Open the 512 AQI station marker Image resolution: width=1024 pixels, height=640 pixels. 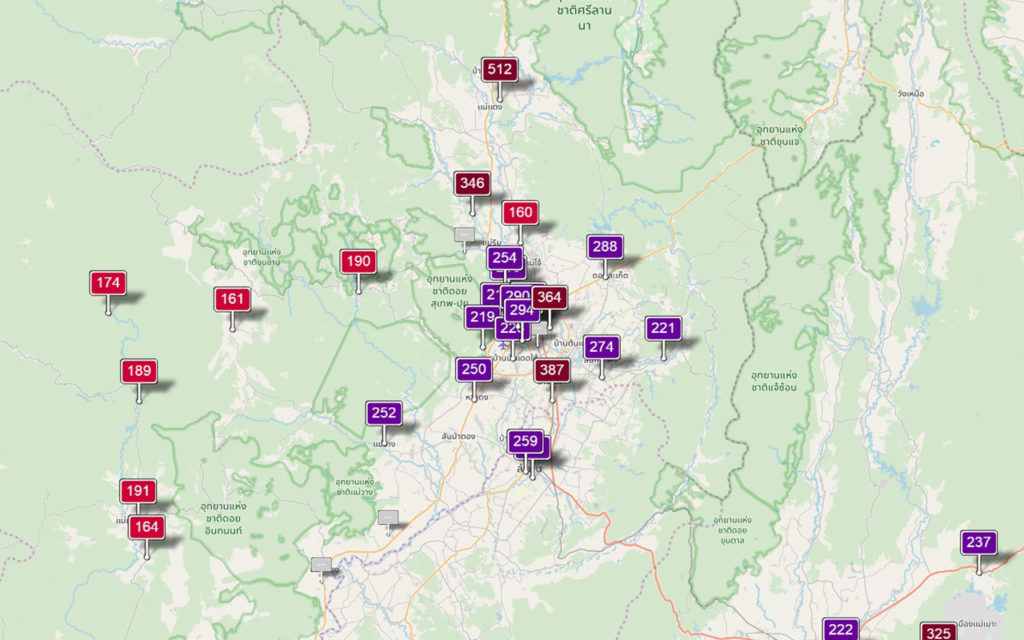[x=500, y=70]
